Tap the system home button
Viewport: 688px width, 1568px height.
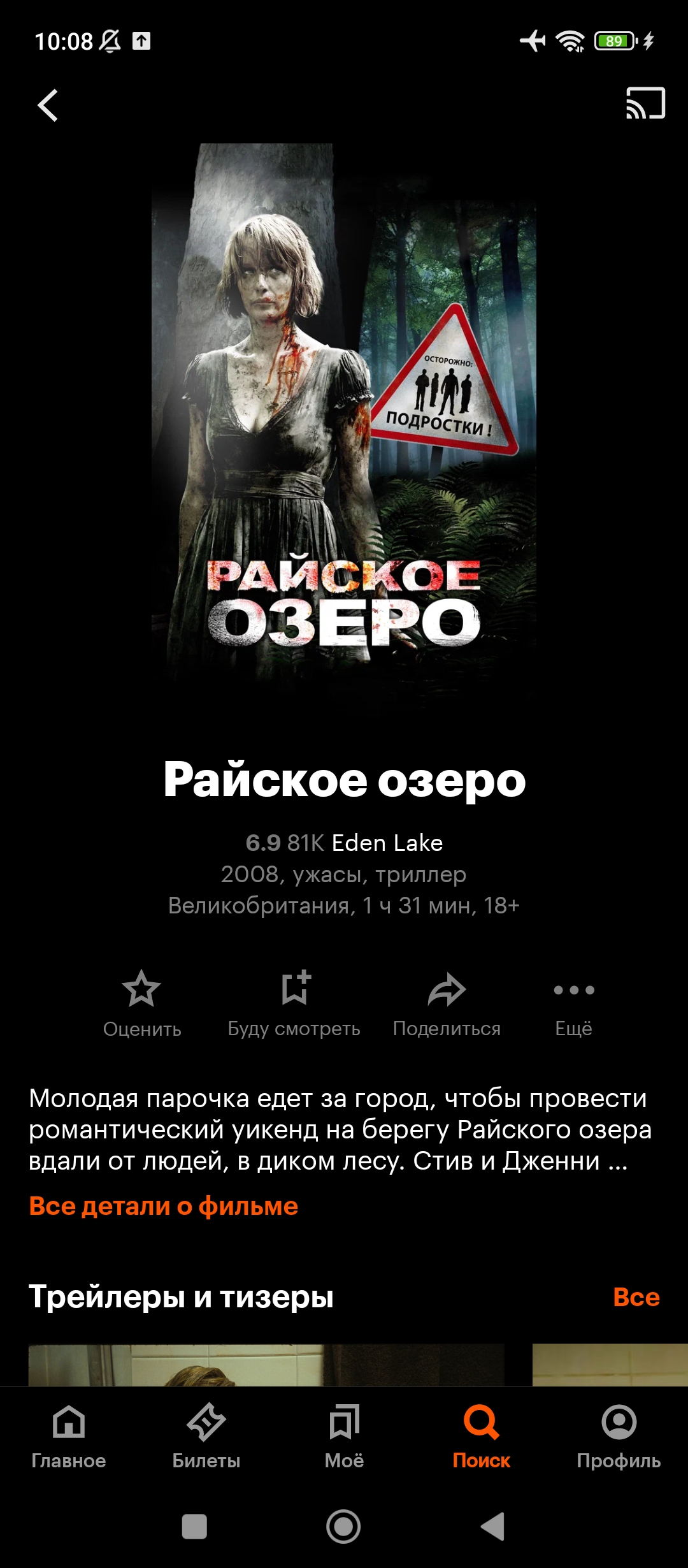point(343,1527)
